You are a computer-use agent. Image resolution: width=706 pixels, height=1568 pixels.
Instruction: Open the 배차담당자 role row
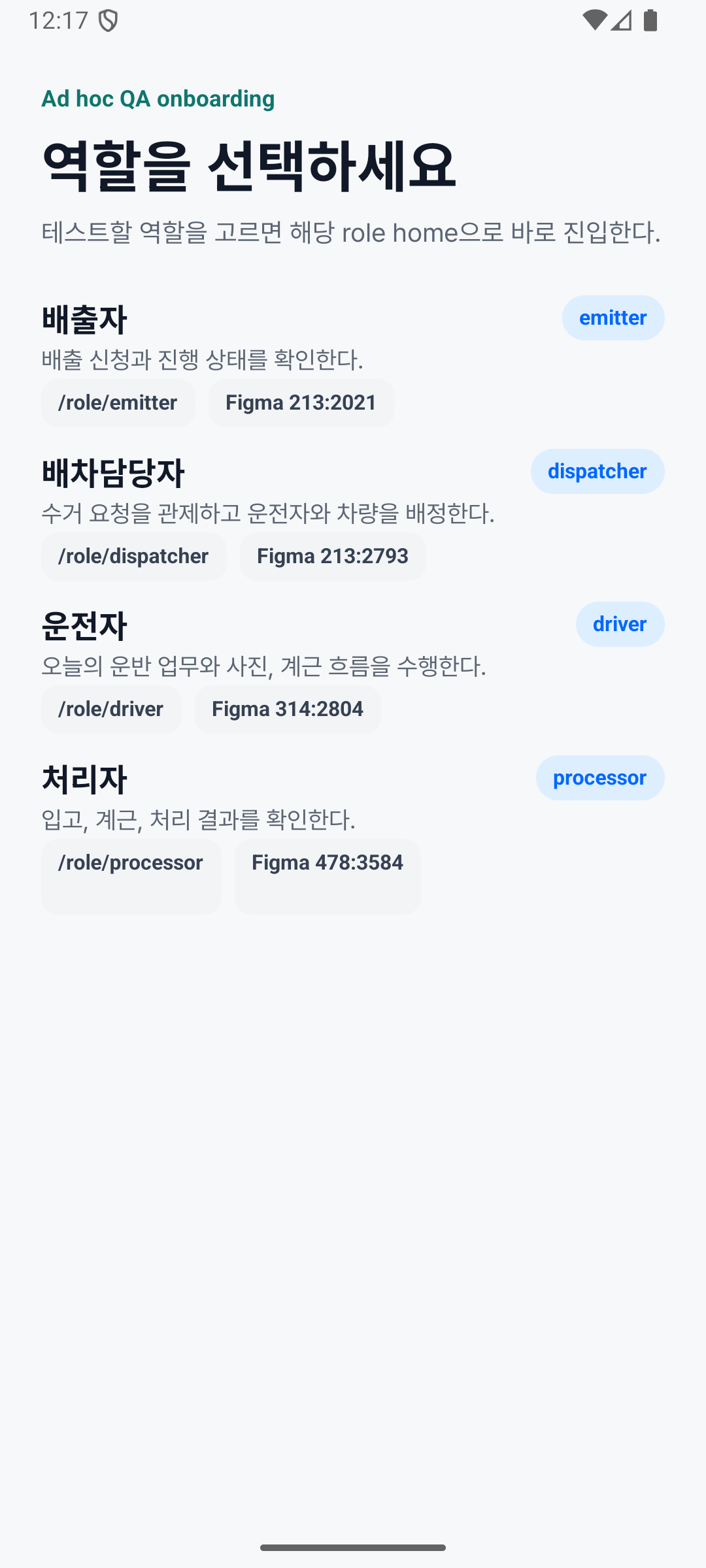(353, 515)
